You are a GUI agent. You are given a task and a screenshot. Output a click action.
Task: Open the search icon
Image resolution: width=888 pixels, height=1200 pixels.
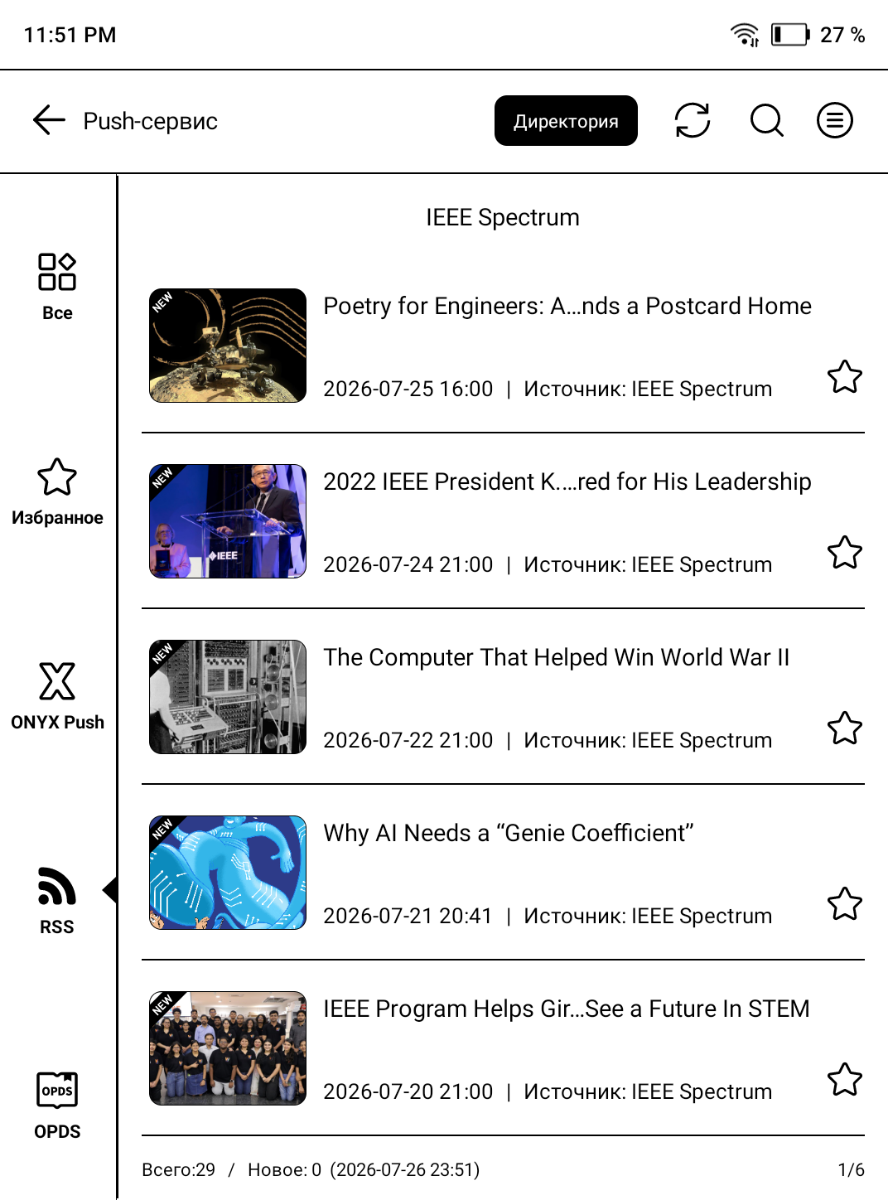click(767, 121)
